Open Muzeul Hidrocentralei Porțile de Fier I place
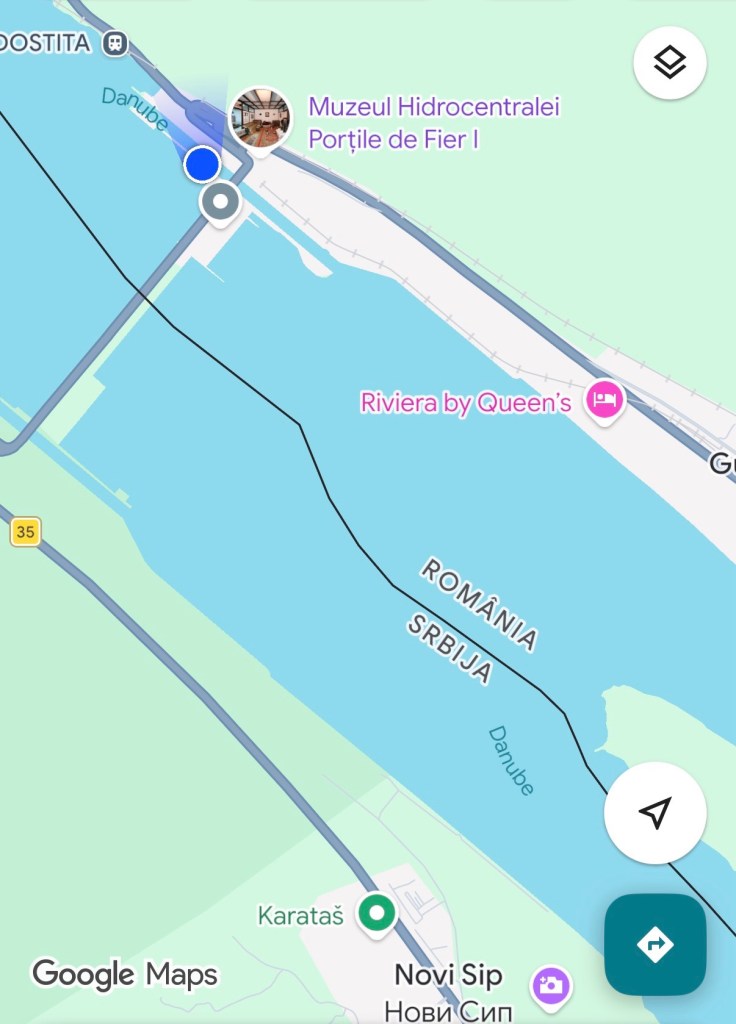 (261, 118)
